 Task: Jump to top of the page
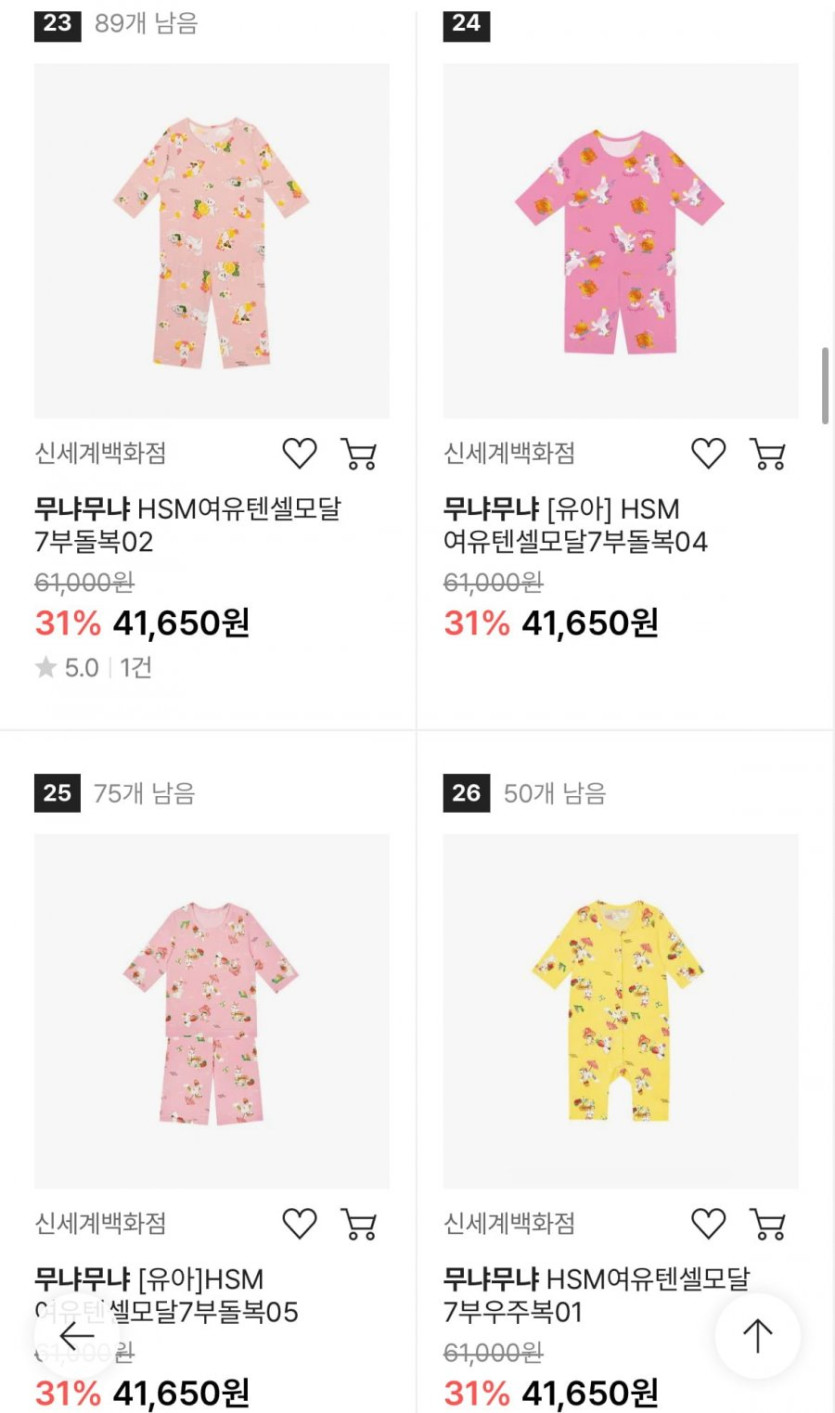tap(757, 1336)
